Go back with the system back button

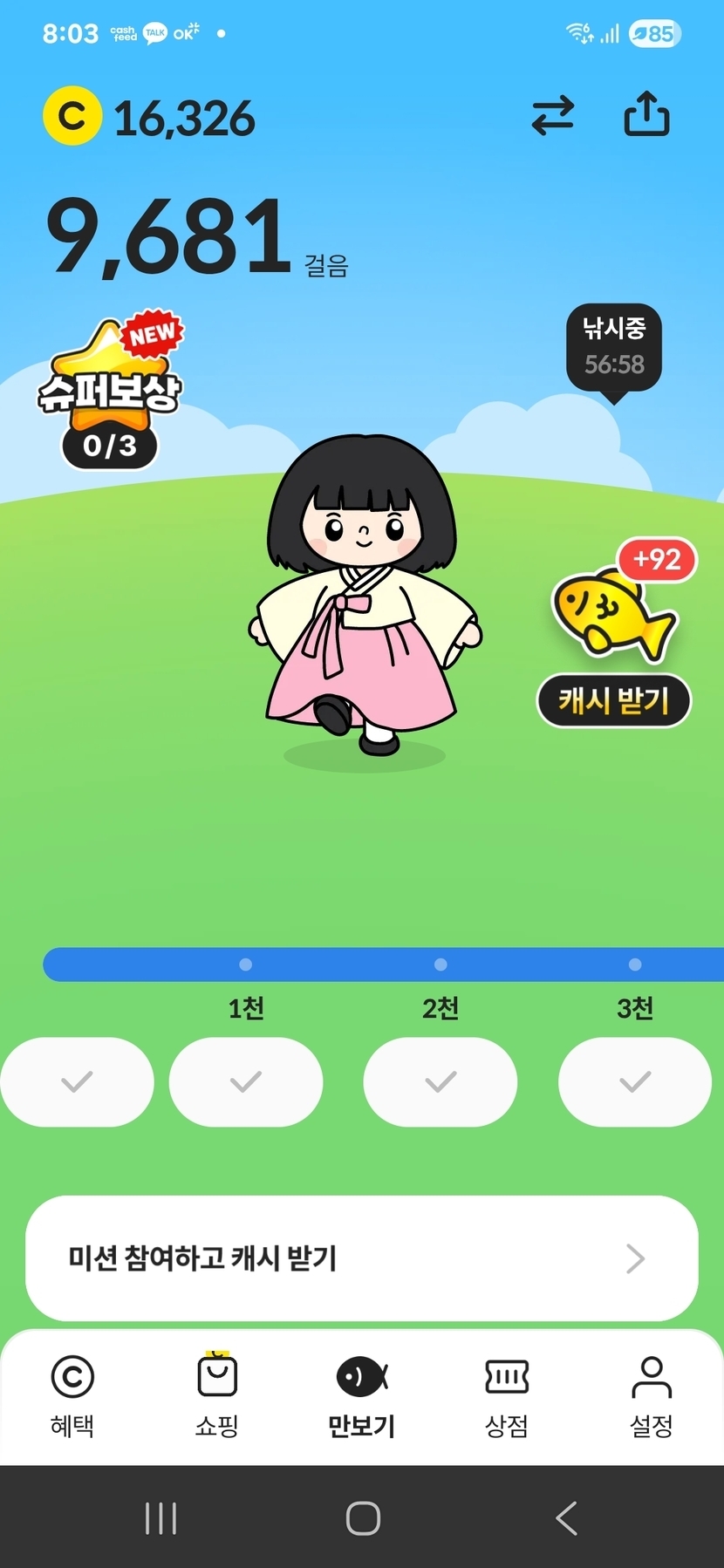coord(567,1518)
